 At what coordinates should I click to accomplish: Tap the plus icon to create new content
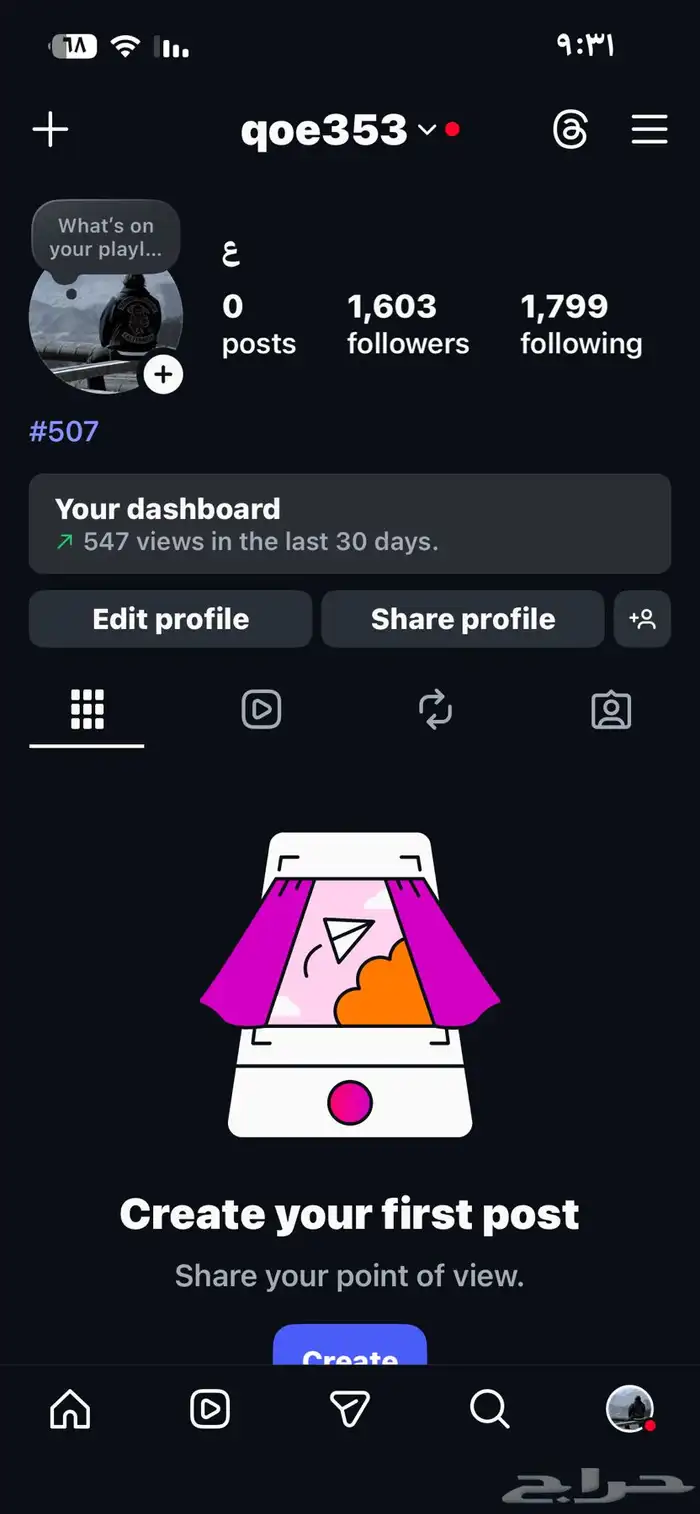tap(50, 130)
